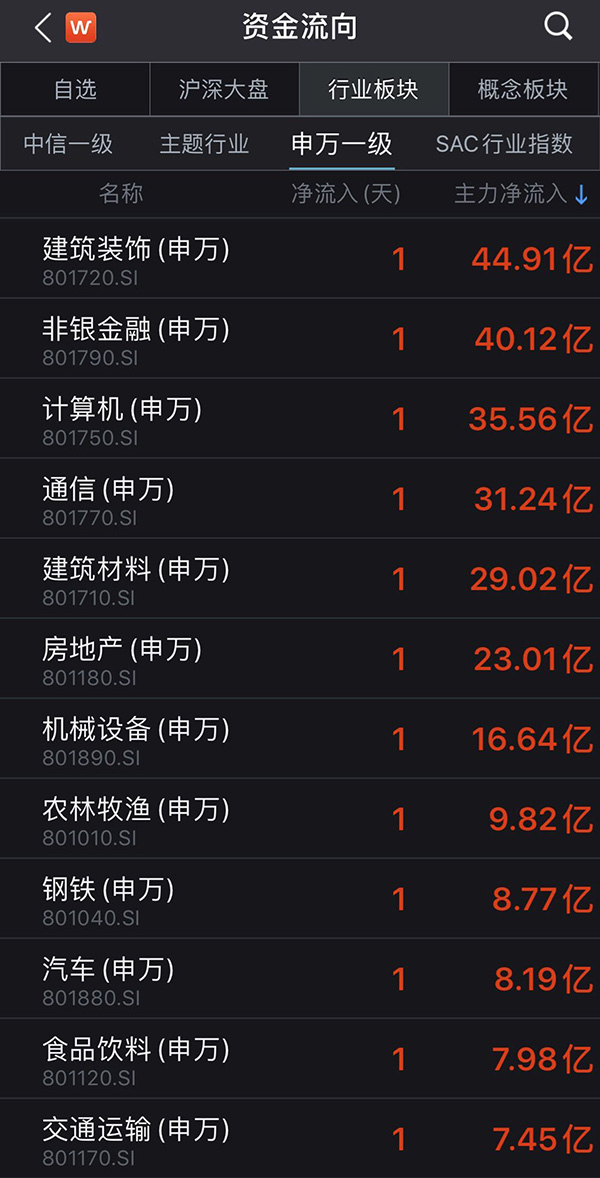The height and width of the screenshot is (1178, 600).
Task: Open 非银金融(申万) sector row
Action: pyautogui.click(x=300, y=339)
